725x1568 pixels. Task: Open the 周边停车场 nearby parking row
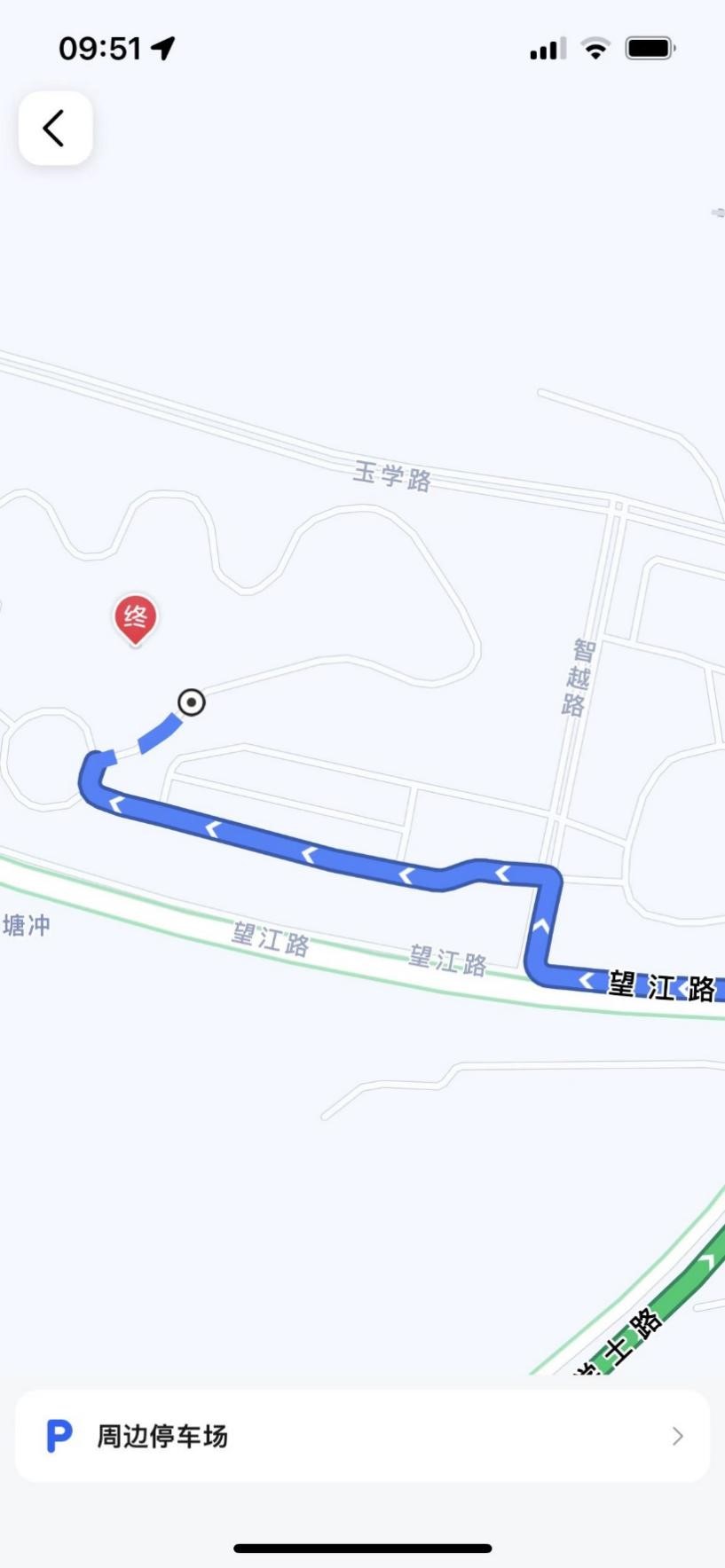362,1435
